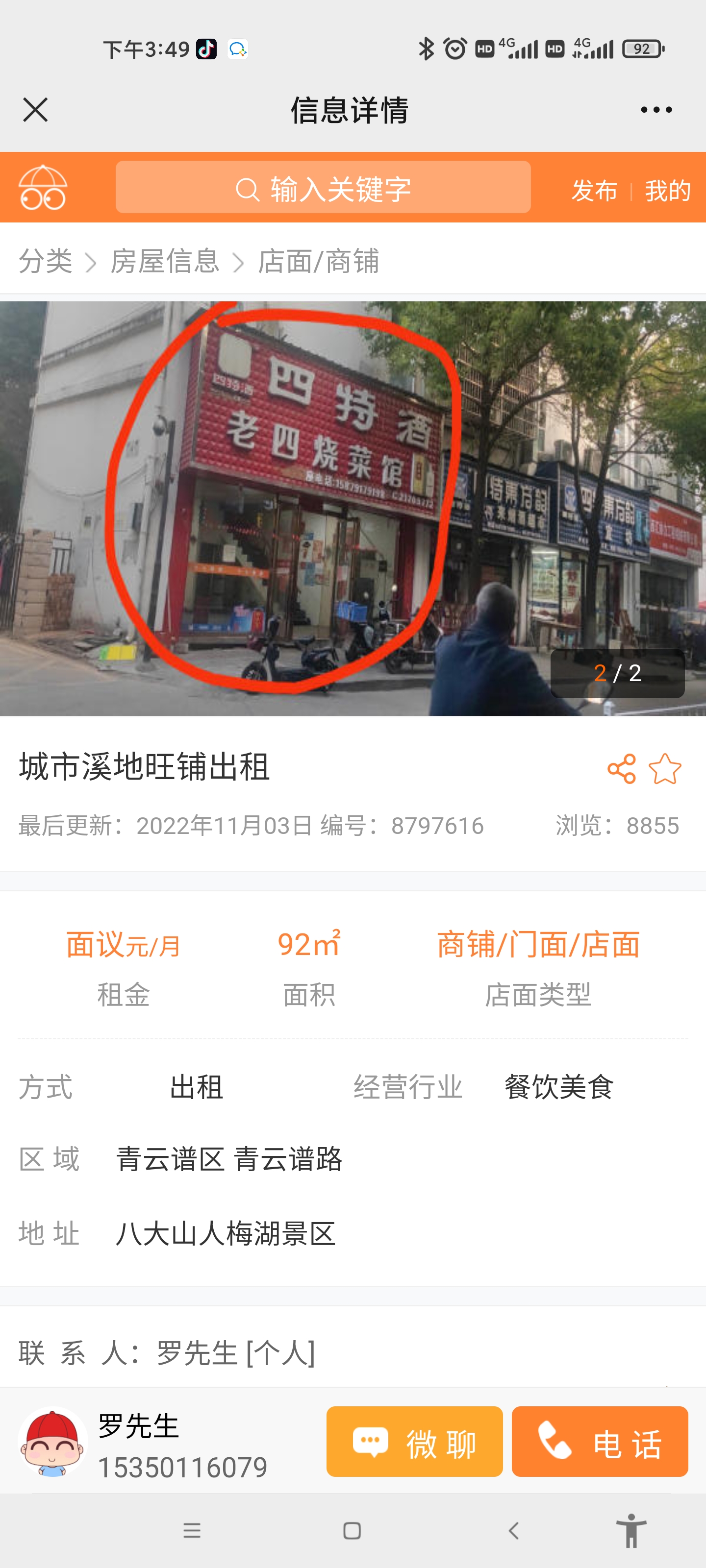Image resolution: width=706 pixels, height=1568 pixels.
Task: Go back using system back button
Action: click(x=513, y=1531)
